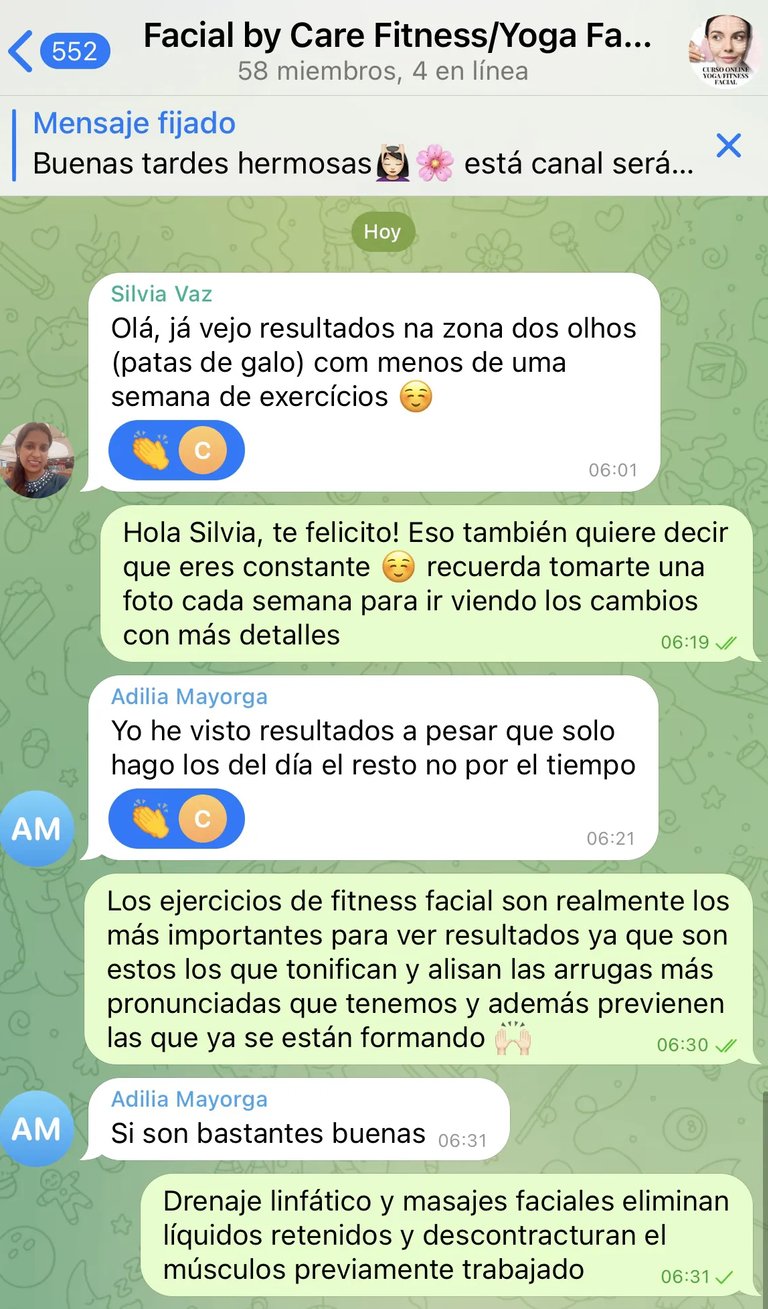Dismiss the pinned message bar
Viewport: 768px width, 1309px height.
(729, 146)
